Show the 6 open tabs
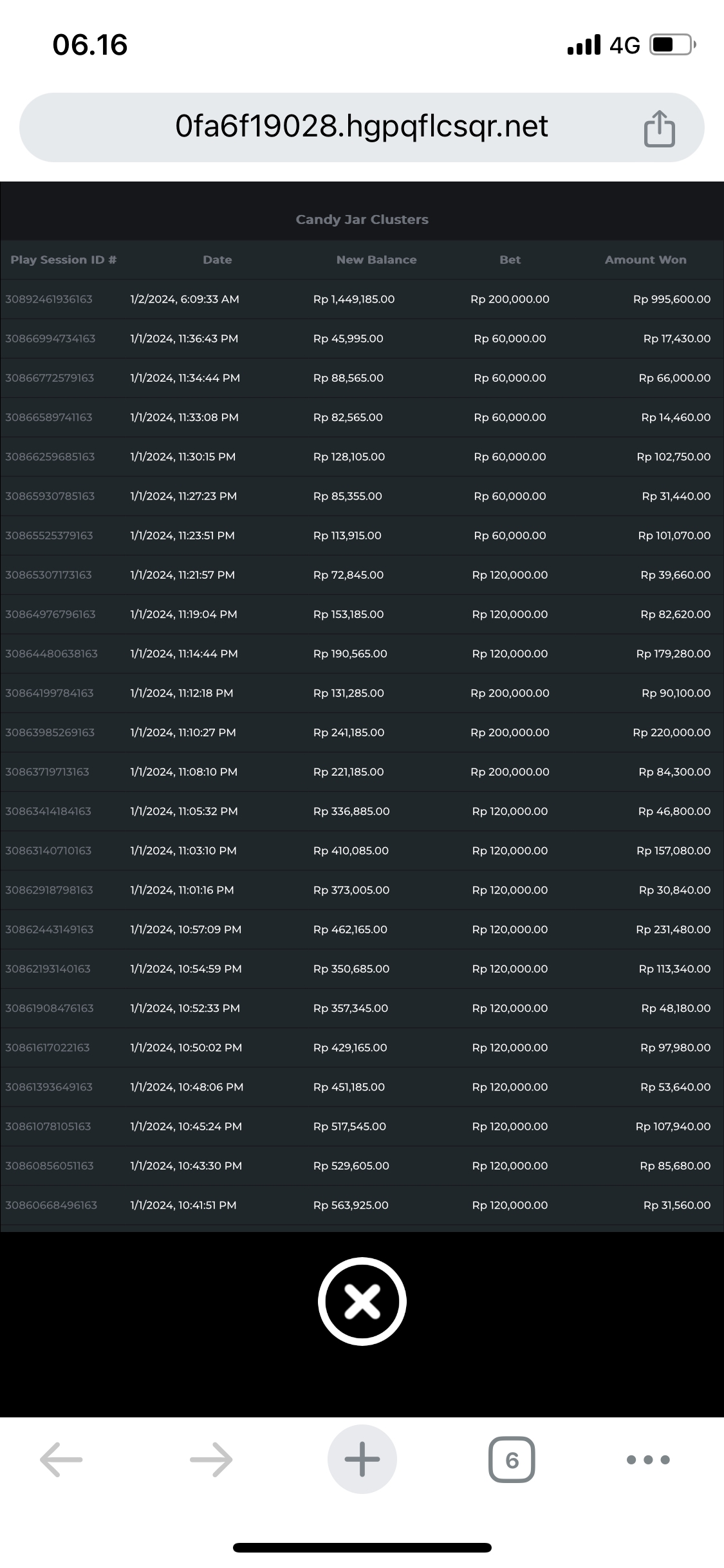 (512, 1459)
